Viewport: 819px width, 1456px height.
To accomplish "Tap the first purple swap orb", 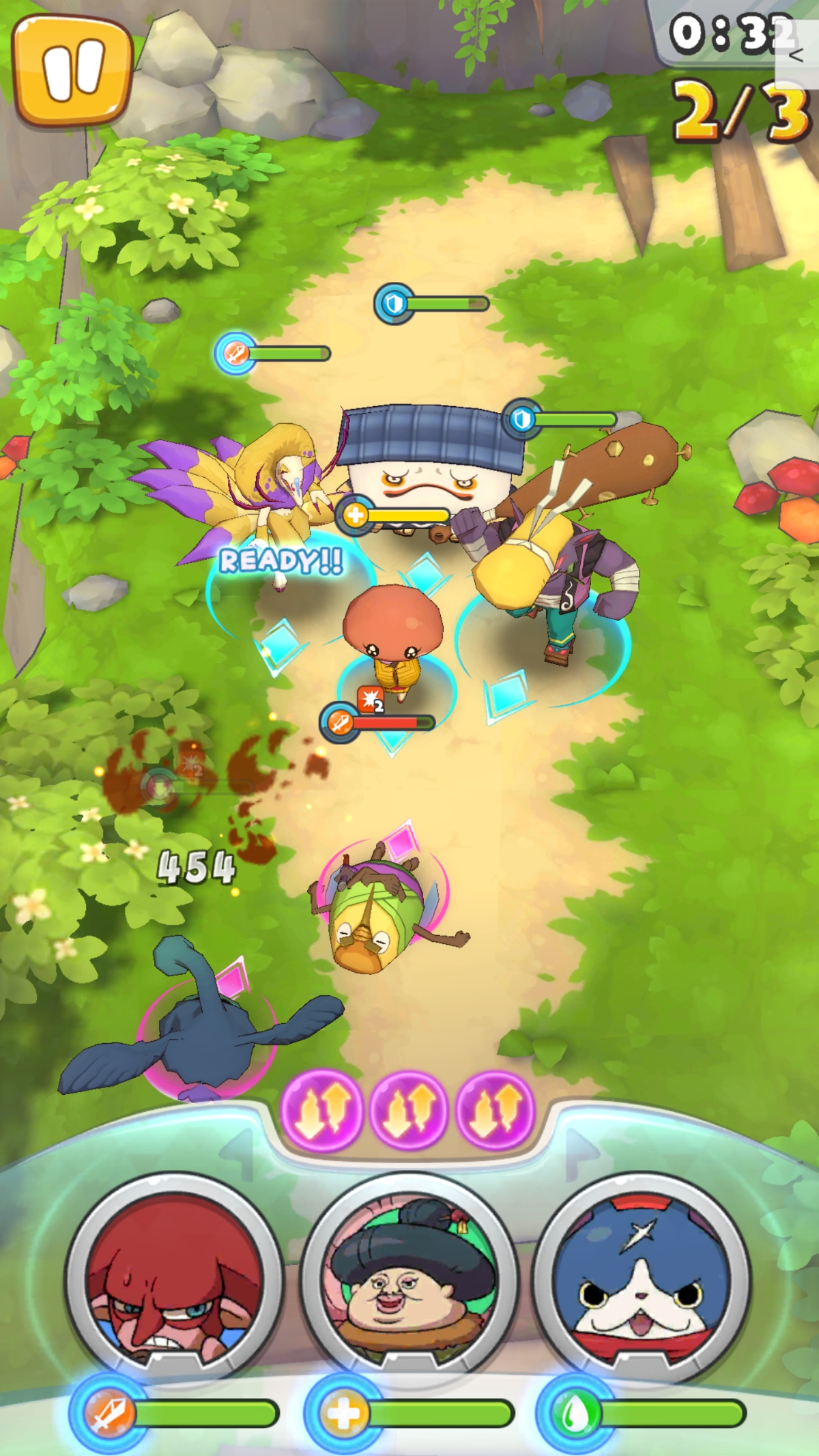I will pos(321,1109).
